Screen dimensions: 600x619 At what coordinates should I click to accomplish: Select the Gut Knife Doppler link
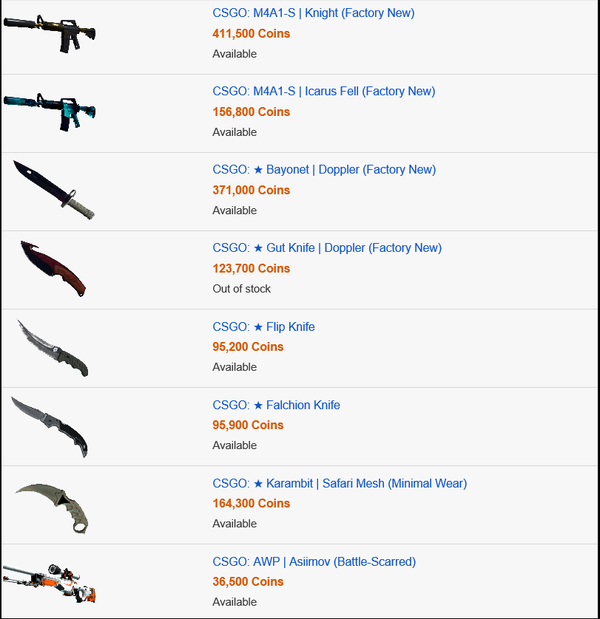click(326, 248)
